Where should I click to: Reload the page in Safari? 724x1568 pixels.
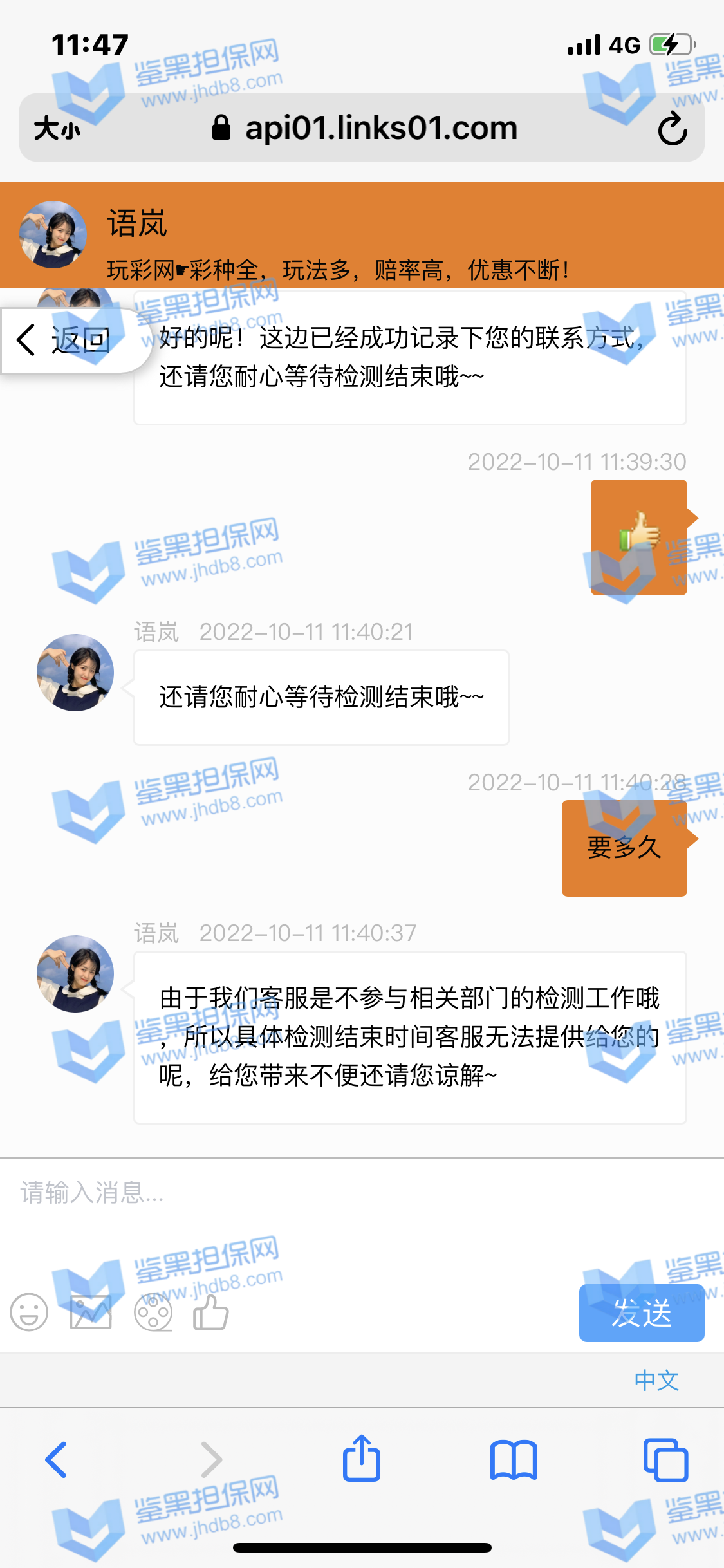[x=673, y=128]
